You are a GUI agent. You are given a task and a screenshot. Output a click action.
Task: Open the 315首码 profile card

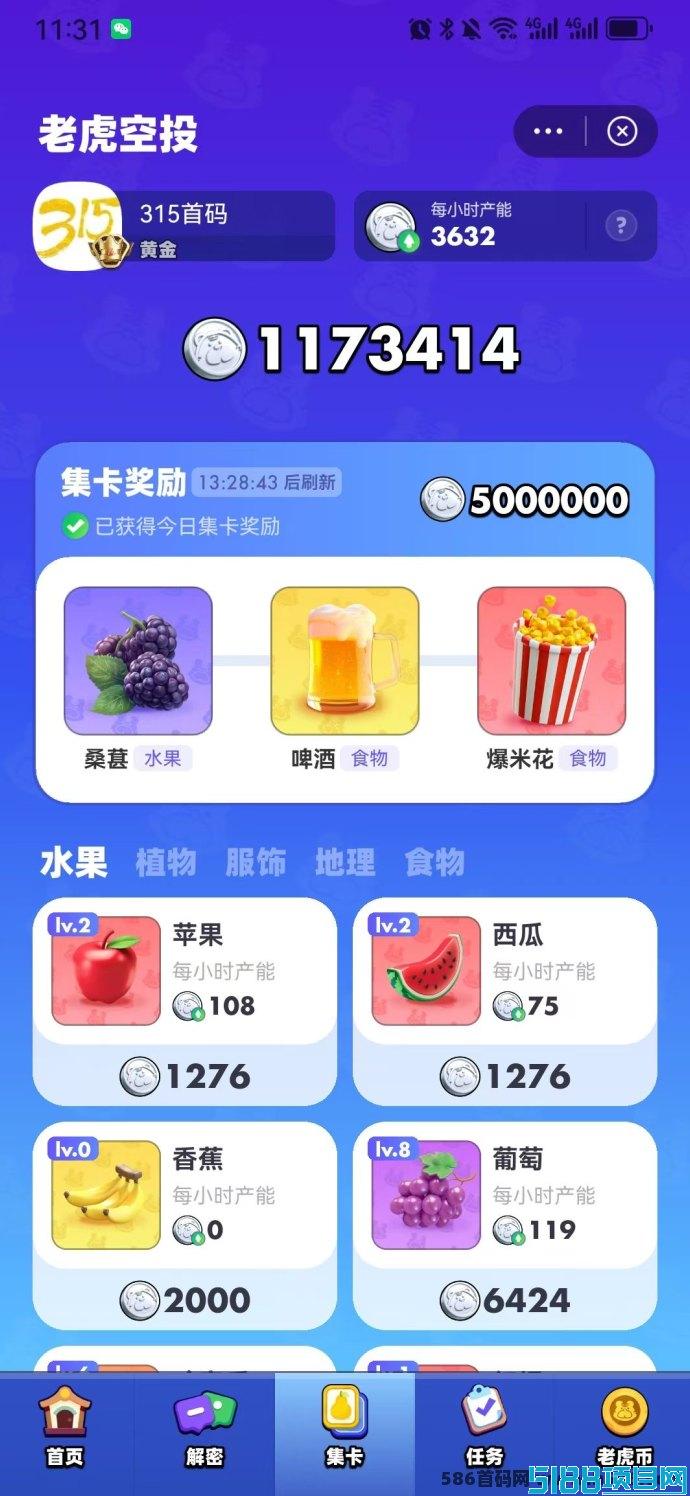coord(185,226)
